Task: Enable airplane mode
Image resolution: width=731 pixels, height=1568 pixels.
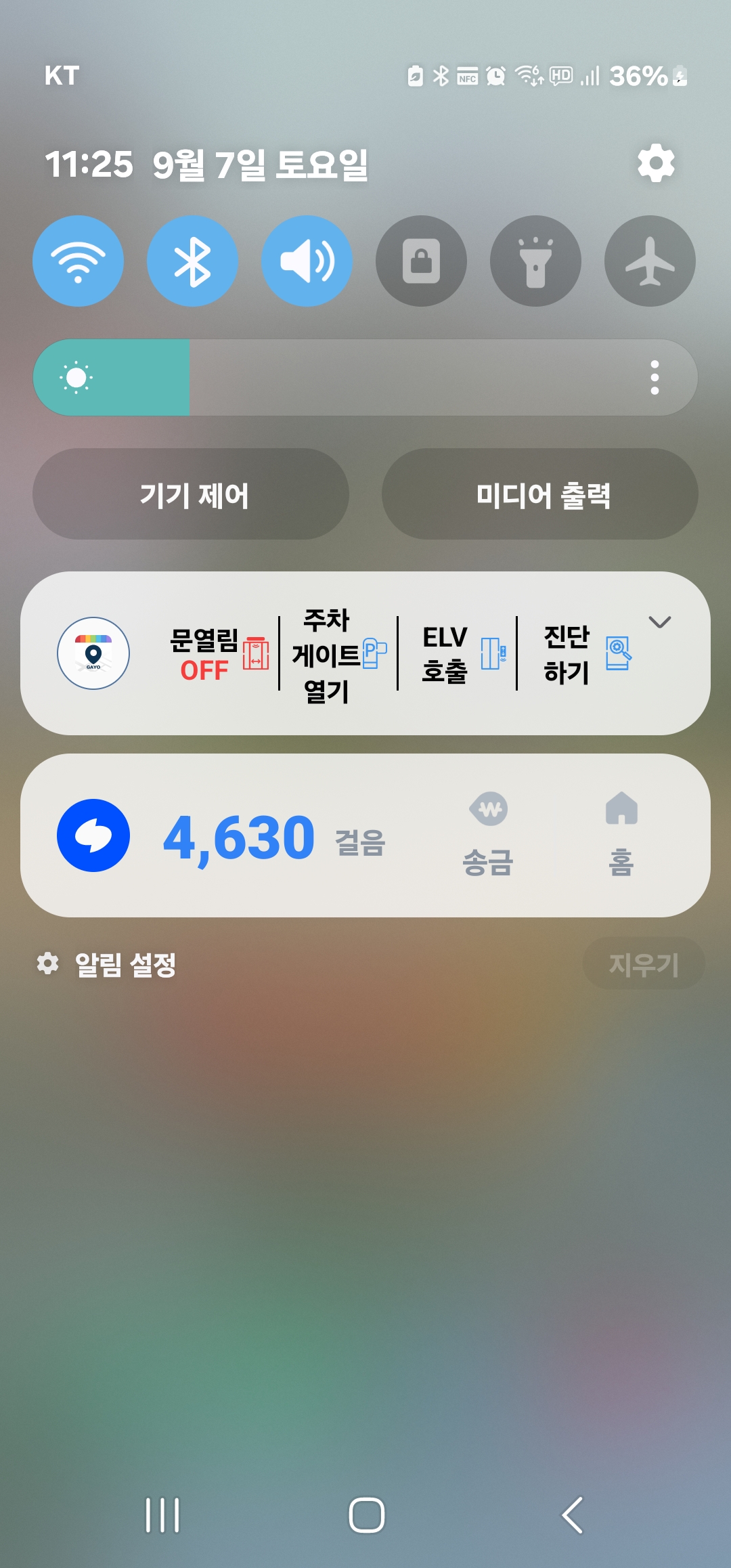Action: (650, 261)
